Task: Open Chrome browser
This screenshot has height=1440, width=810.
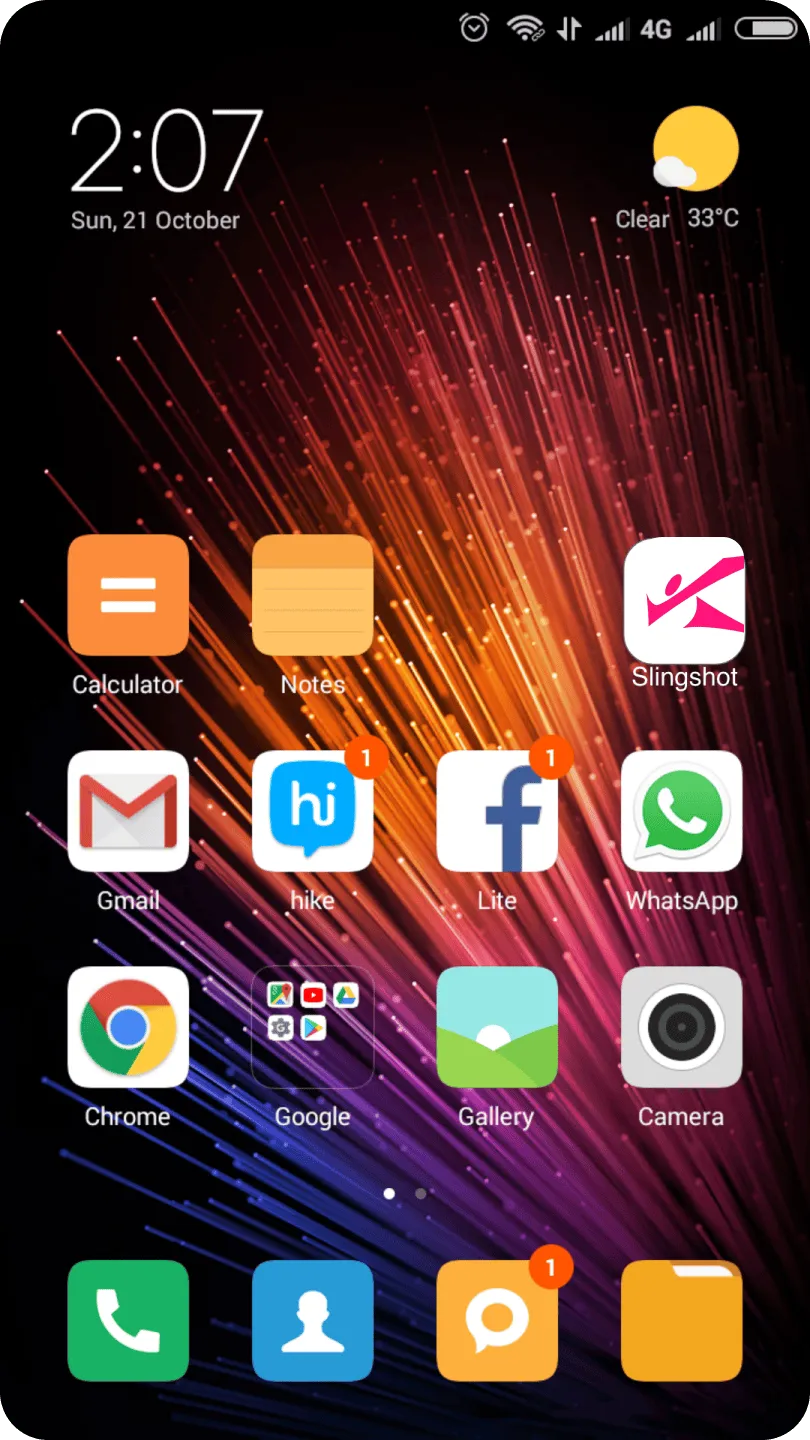Action: 128,1027
